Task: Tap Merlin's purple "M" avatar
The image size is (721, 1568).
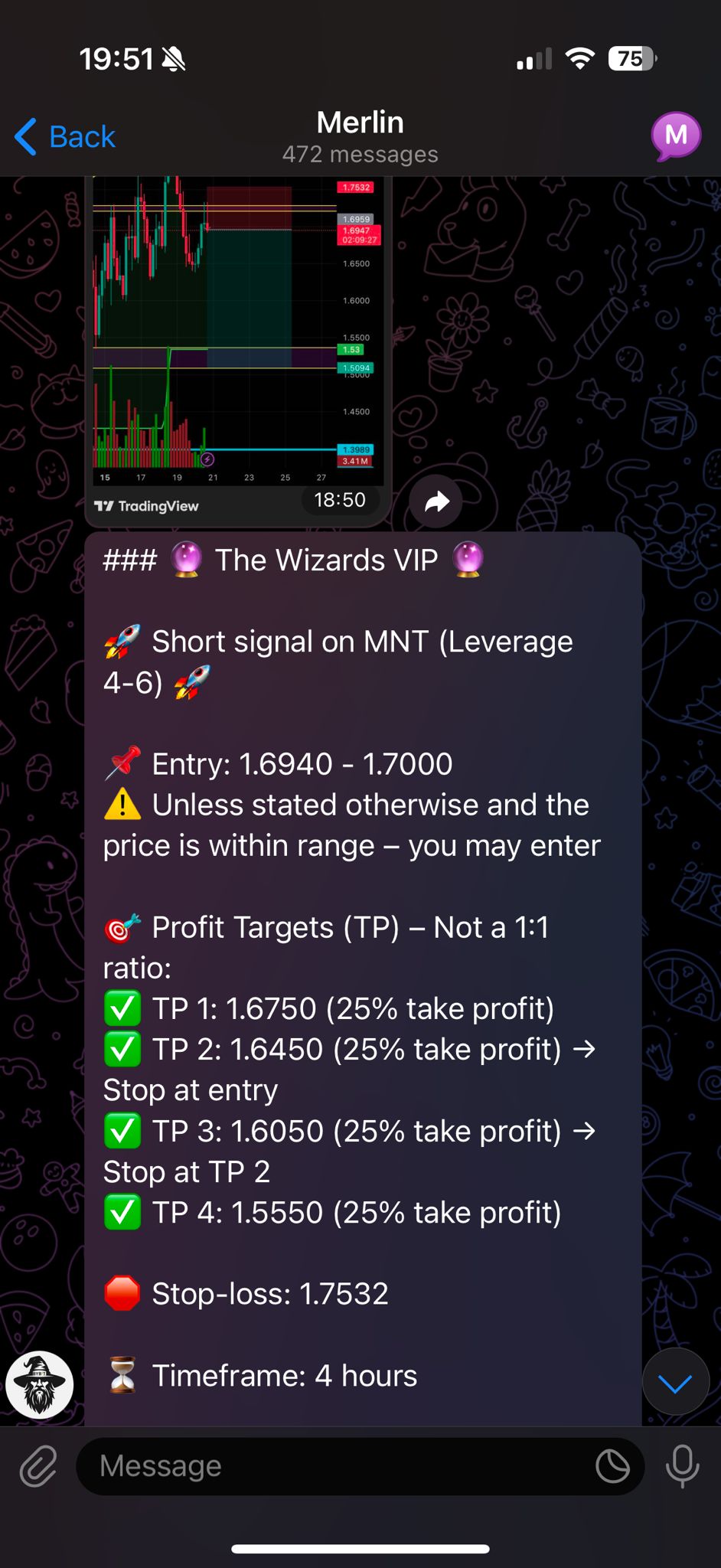Action: [677, 135]
